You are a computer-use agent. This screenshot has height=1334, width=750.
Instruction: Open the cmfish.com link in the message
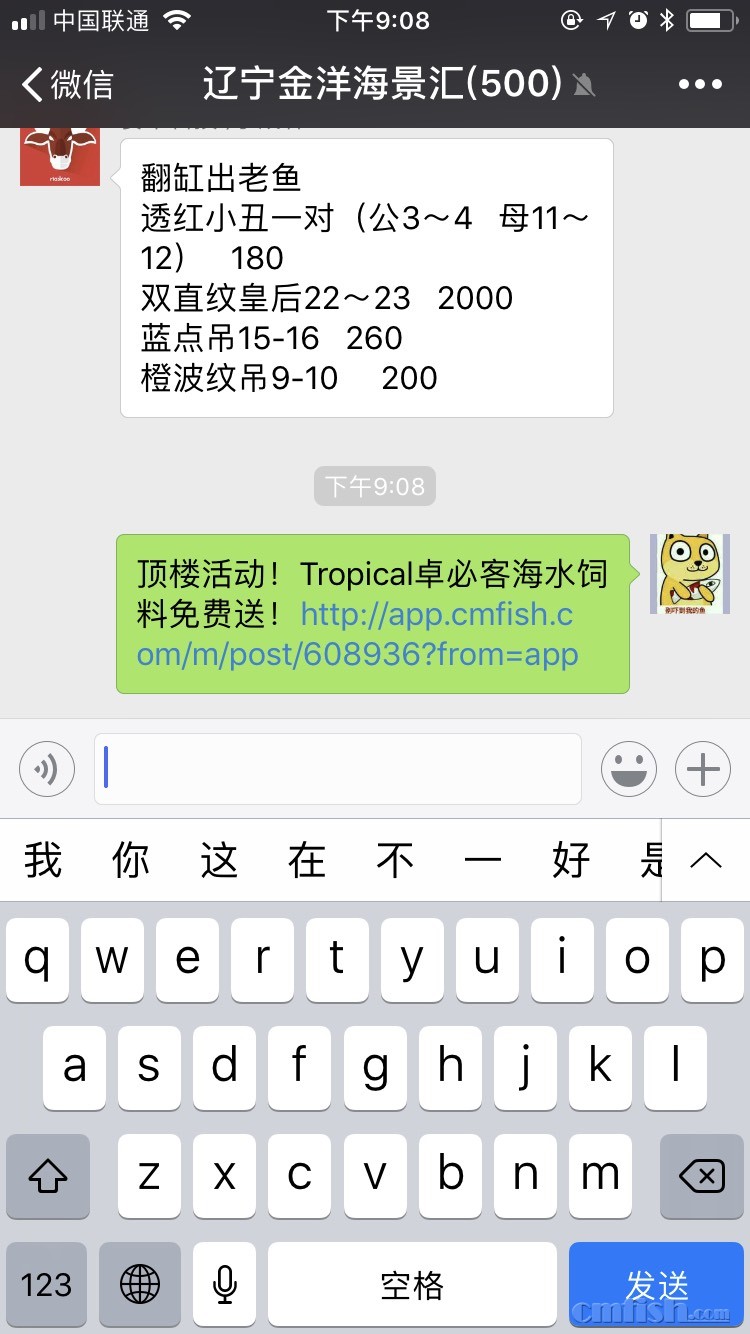click(437, 634)
